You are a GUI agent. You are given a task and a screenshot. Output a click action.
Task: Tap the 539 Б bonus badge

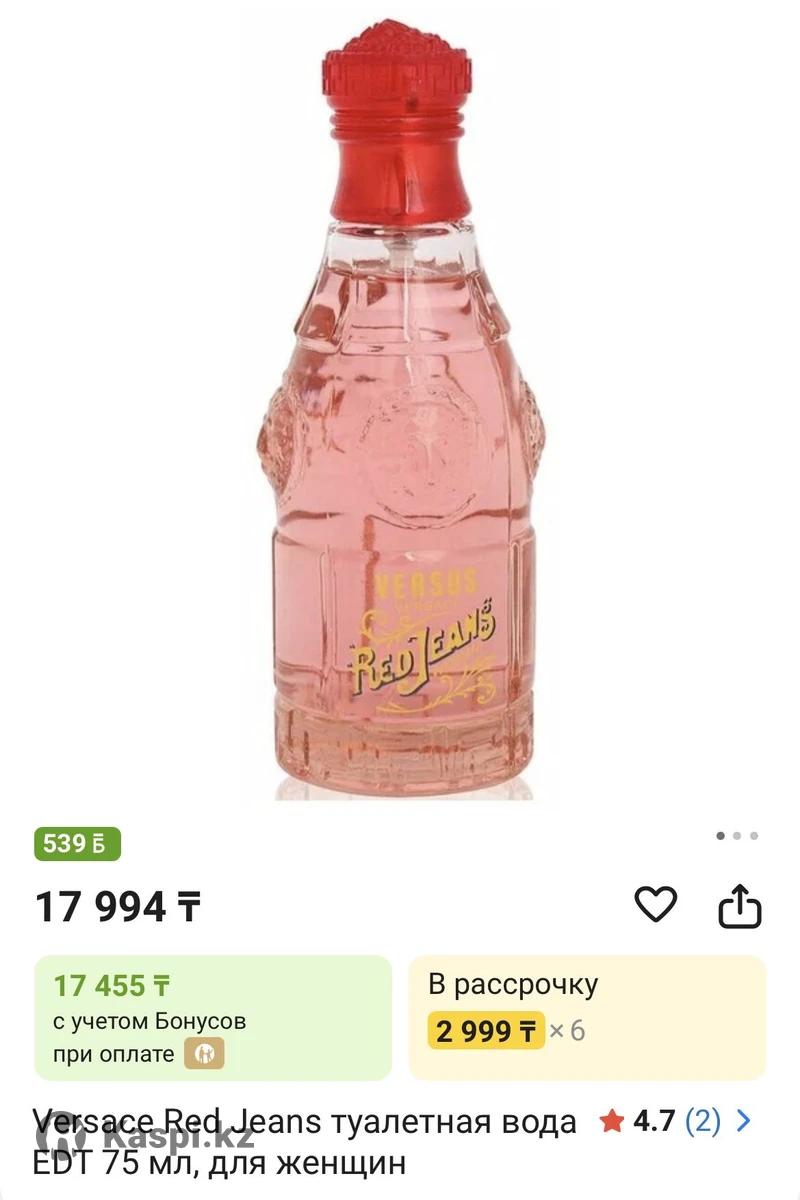77,844
